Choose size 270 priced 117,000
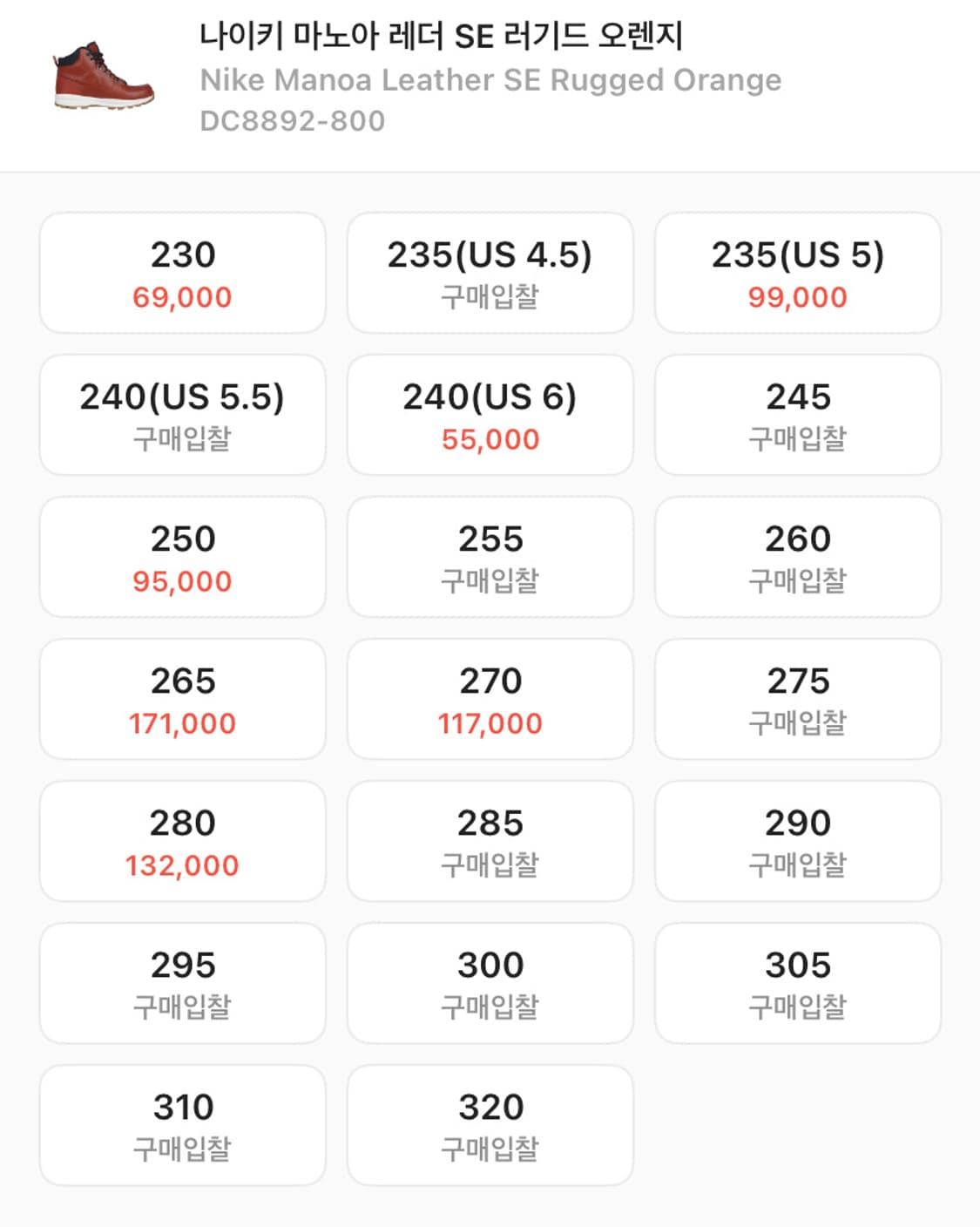This screenshot has width=980, height=1227. [490, 698]
